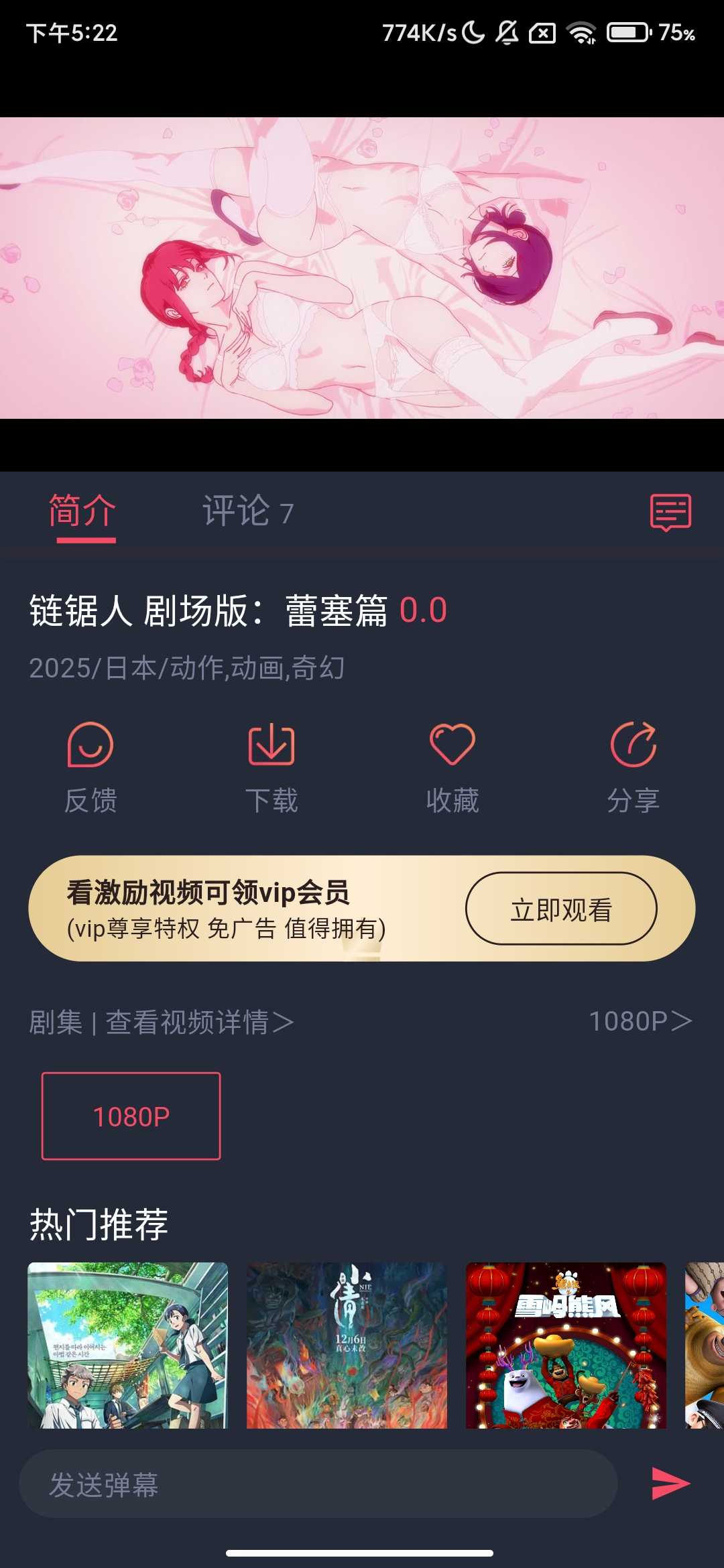The height and width of the screenshot is (1568, 724).
Task: Select the 1080P episode button
Action: point(131,1116)
